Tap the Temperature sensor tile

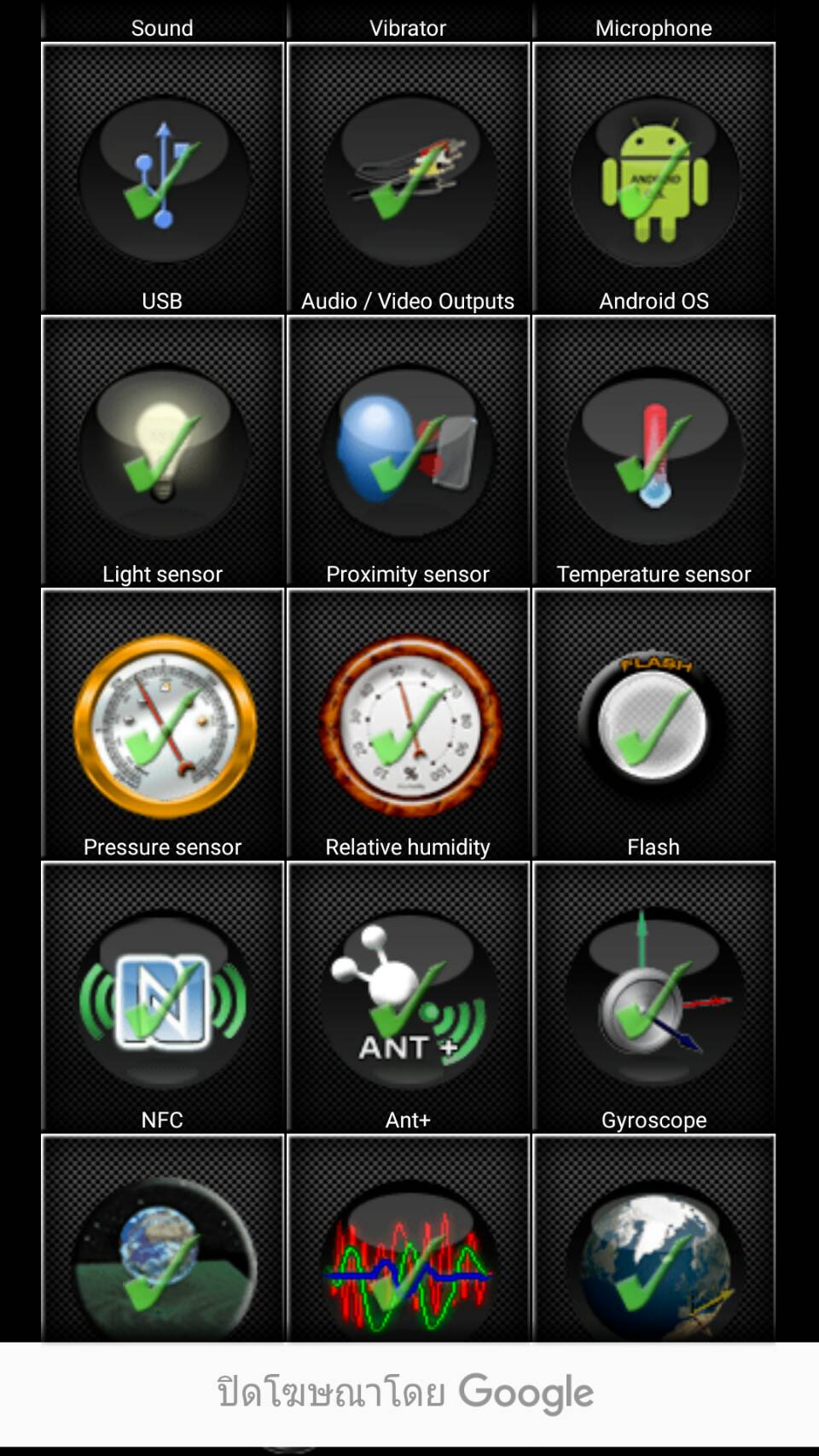pos(653,452)
